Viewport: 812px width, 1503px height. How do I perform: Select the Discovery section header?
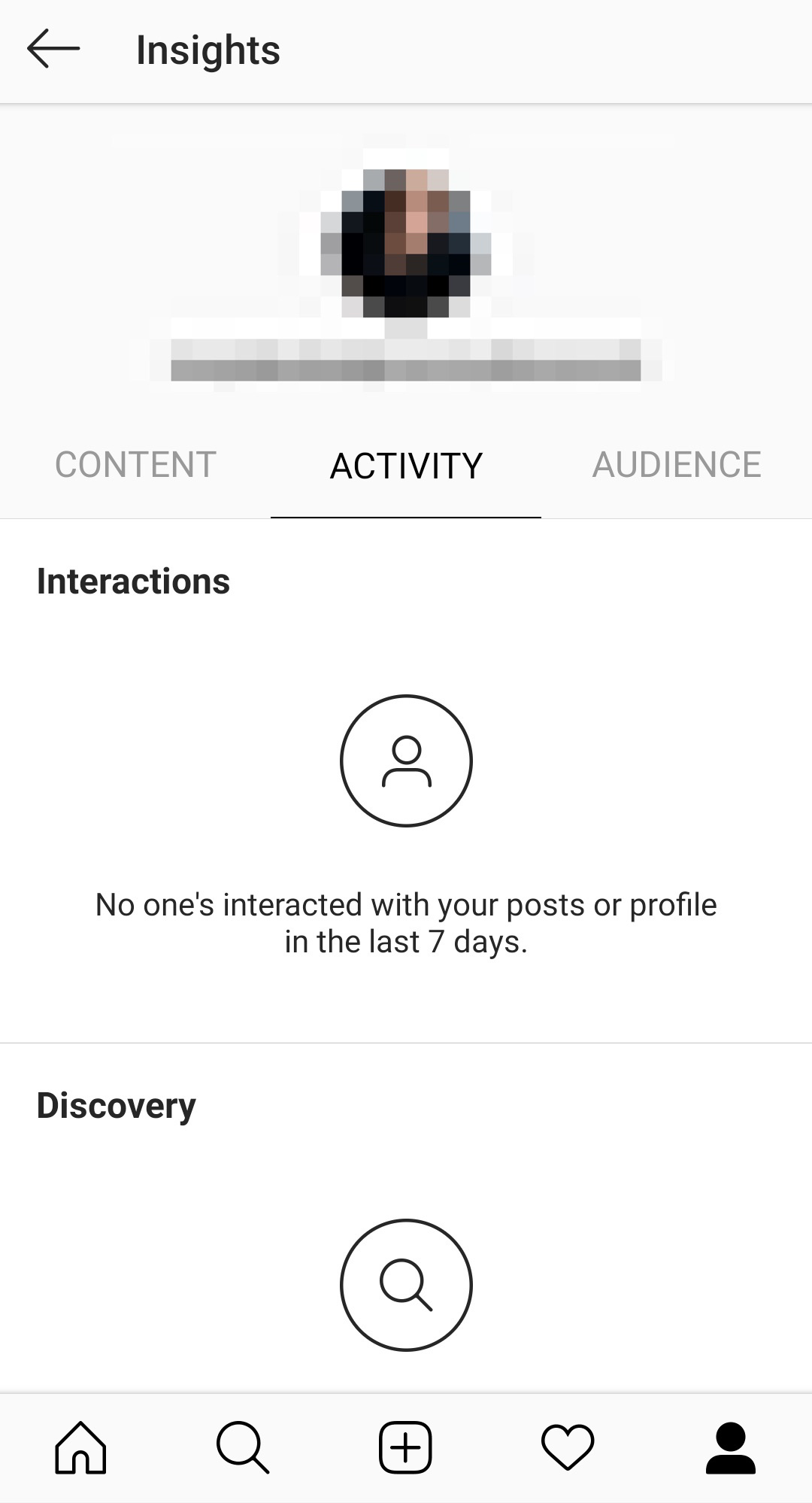coord(117,1105)
